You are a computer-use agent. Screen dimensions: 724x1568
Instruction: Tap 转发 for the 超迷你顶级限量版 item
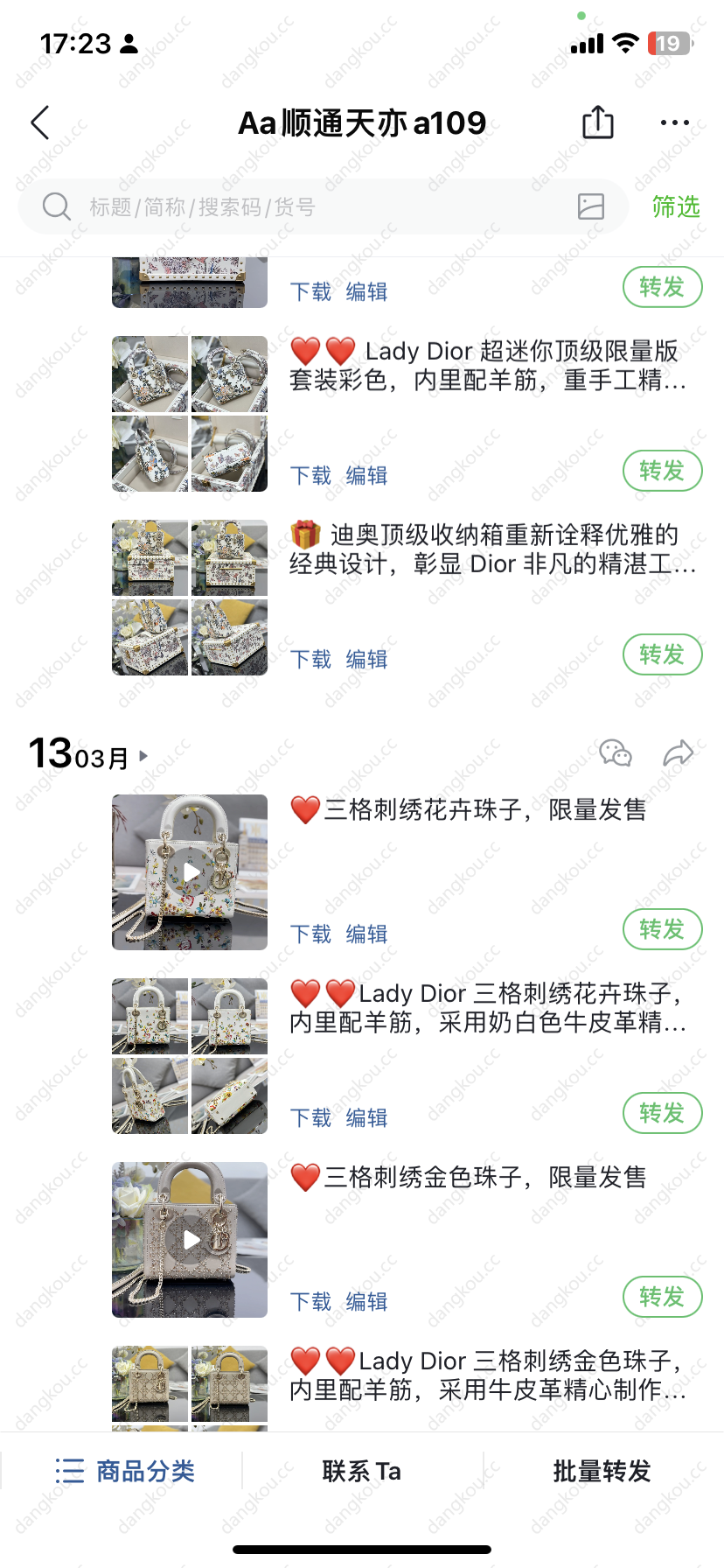tap(662, 471)
